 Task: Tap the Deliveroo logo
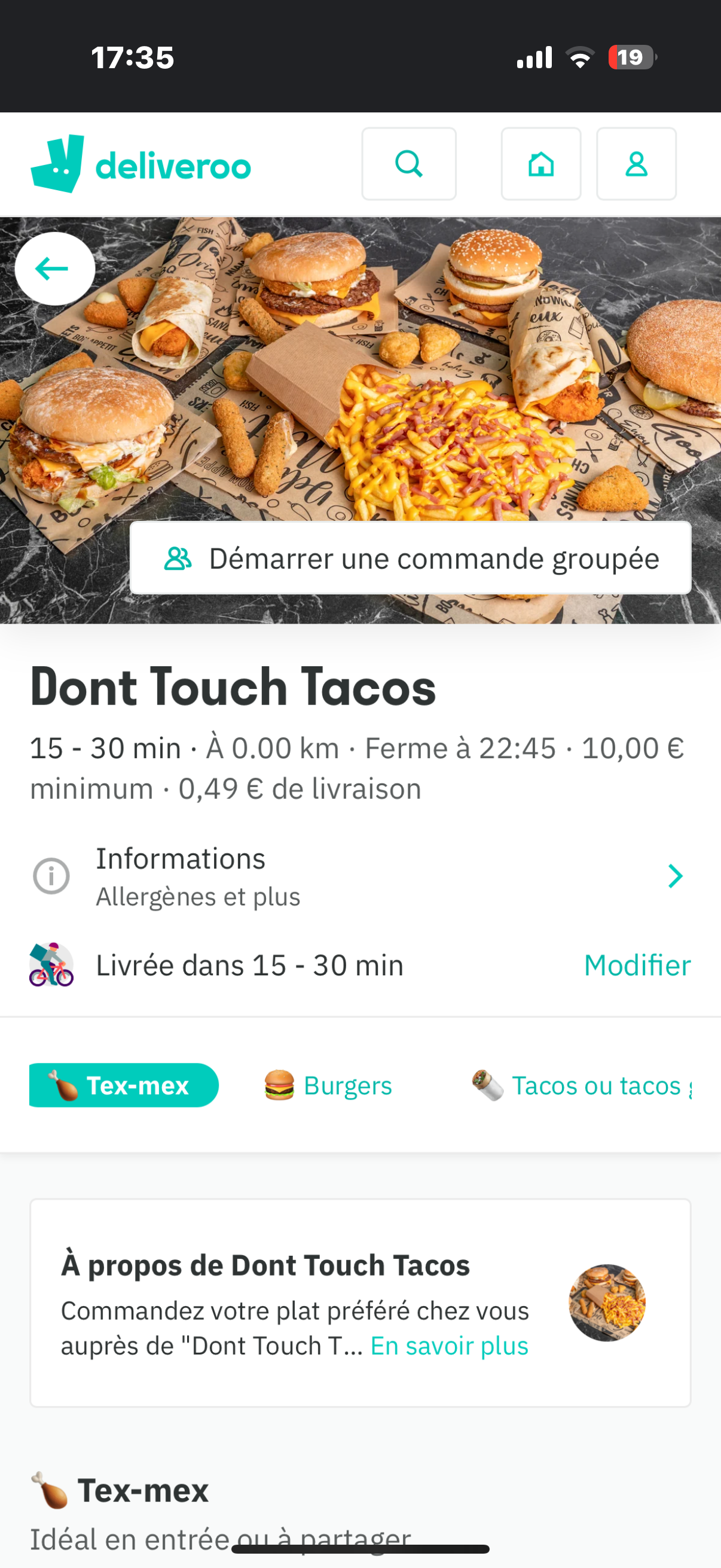point(141,164)
